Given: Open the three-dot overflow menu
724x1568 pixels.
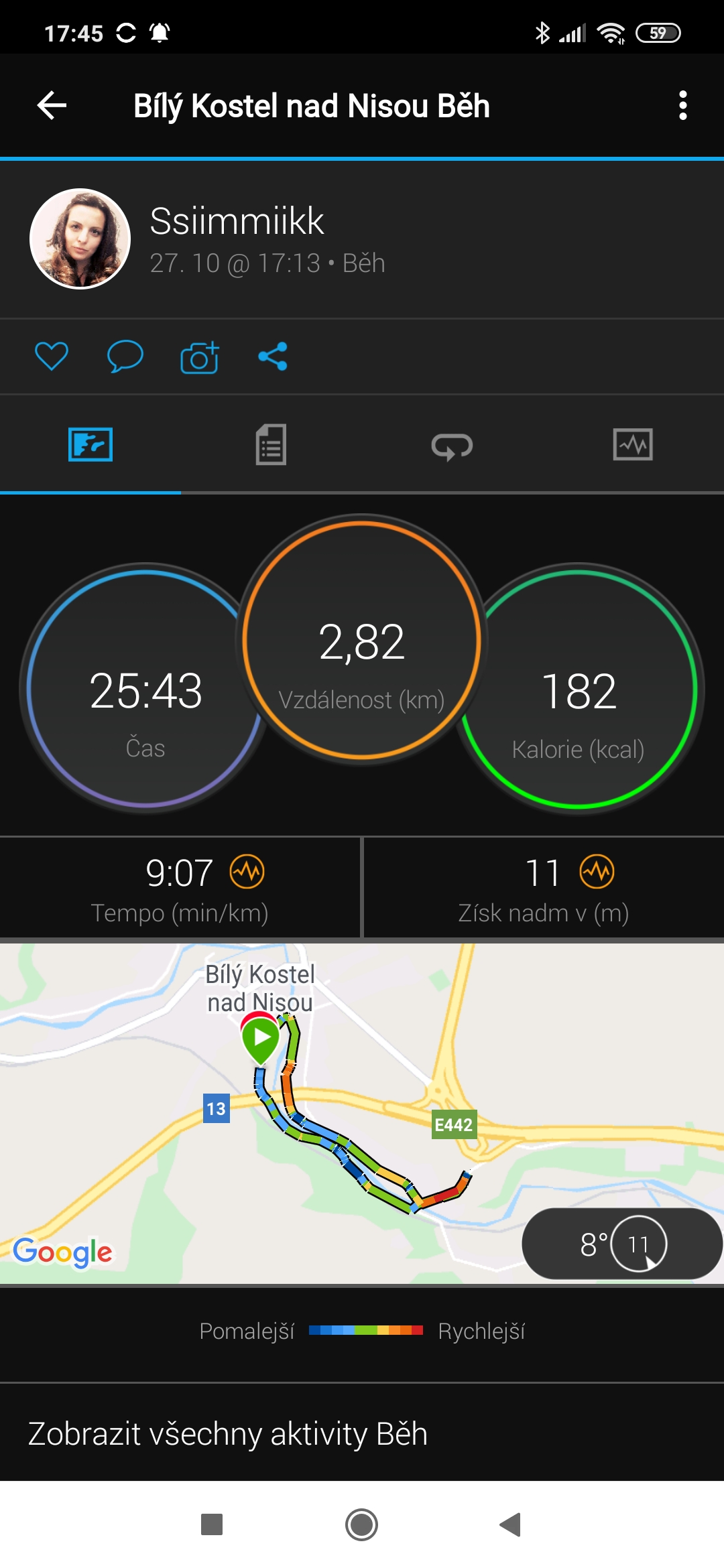Looking at the screenshot, I should click(682, 106).
